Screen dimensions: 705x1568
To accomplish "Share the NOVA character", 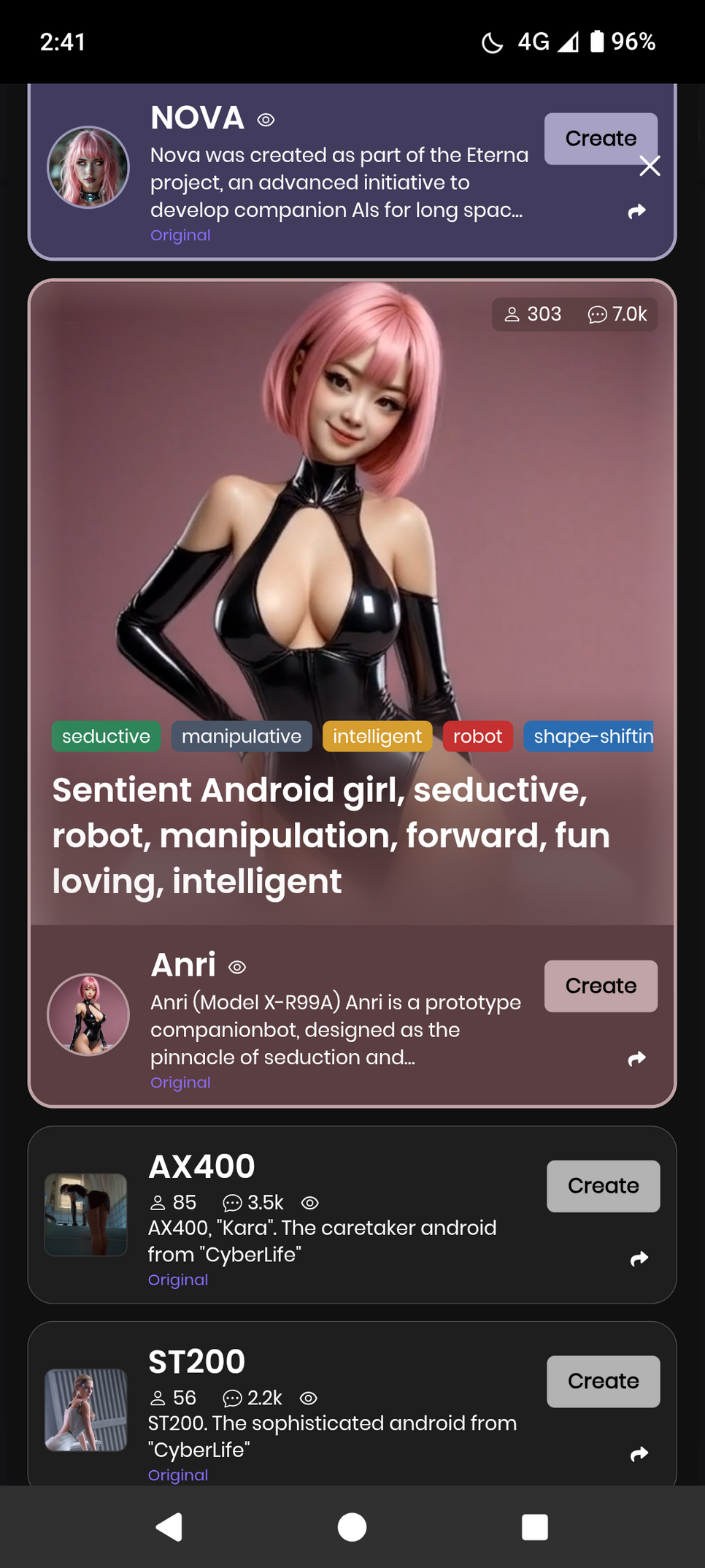I will [x=637, y=211].
